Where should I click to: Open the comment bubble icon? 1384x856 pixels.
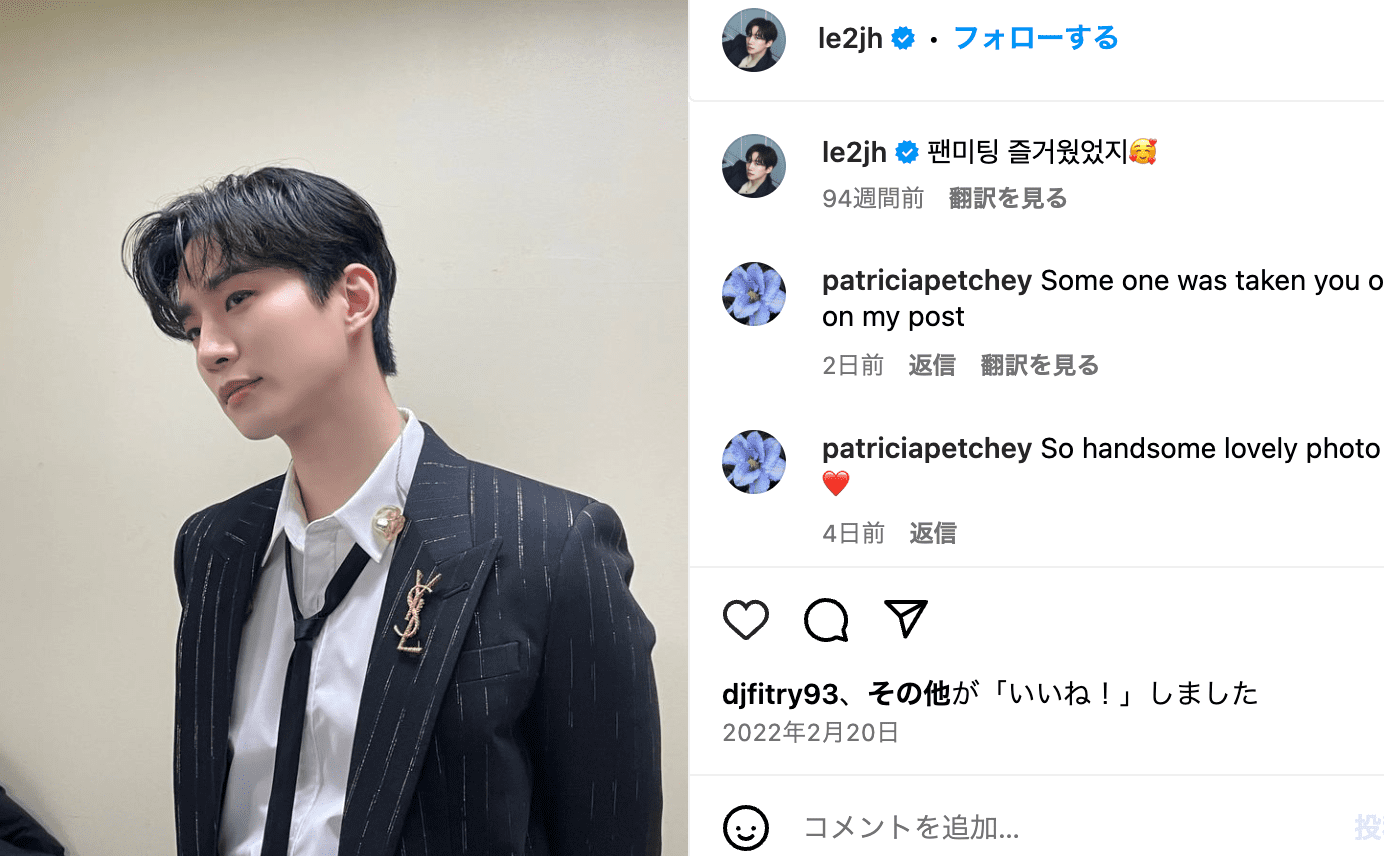(826, 620)
